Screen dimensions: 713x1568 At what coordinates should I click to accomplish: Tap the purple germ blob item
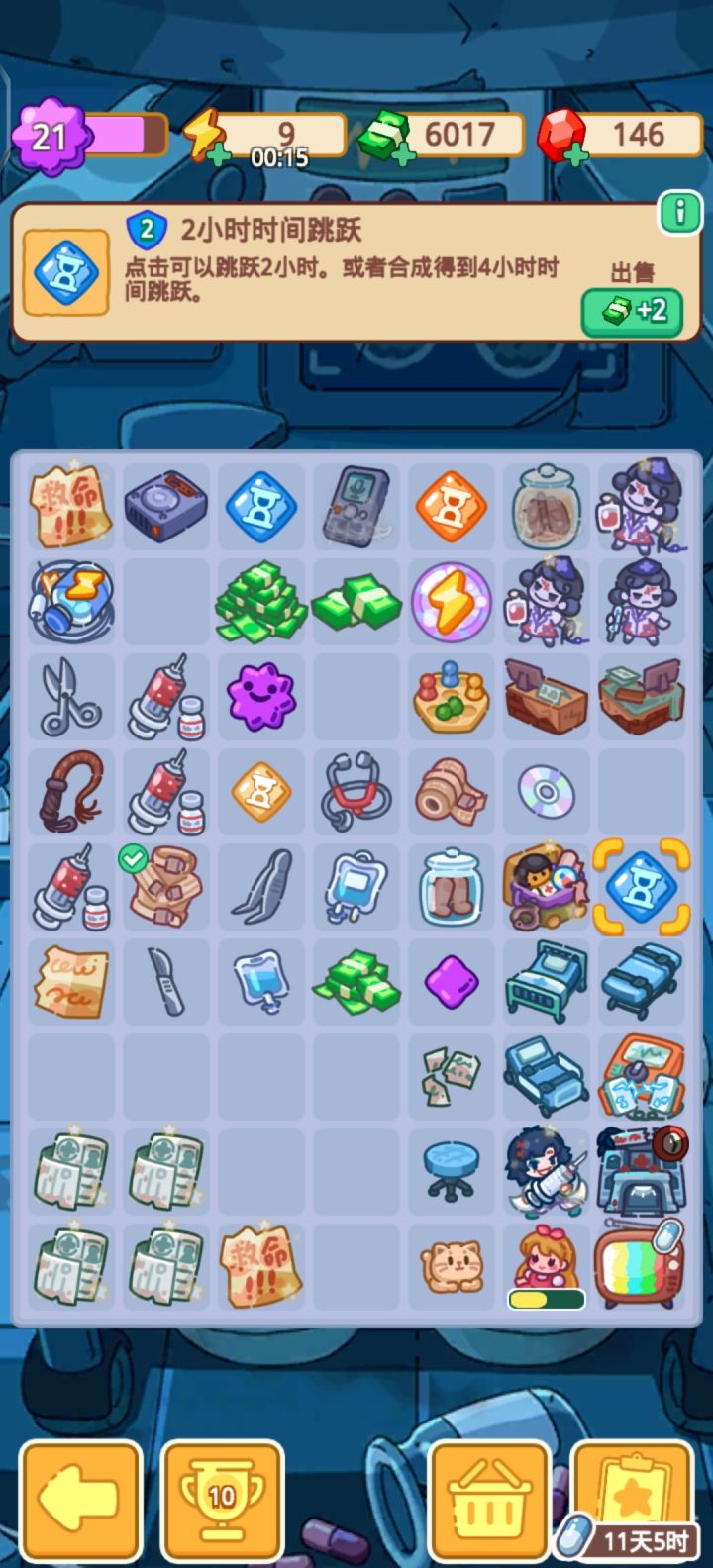click(261, 697)
